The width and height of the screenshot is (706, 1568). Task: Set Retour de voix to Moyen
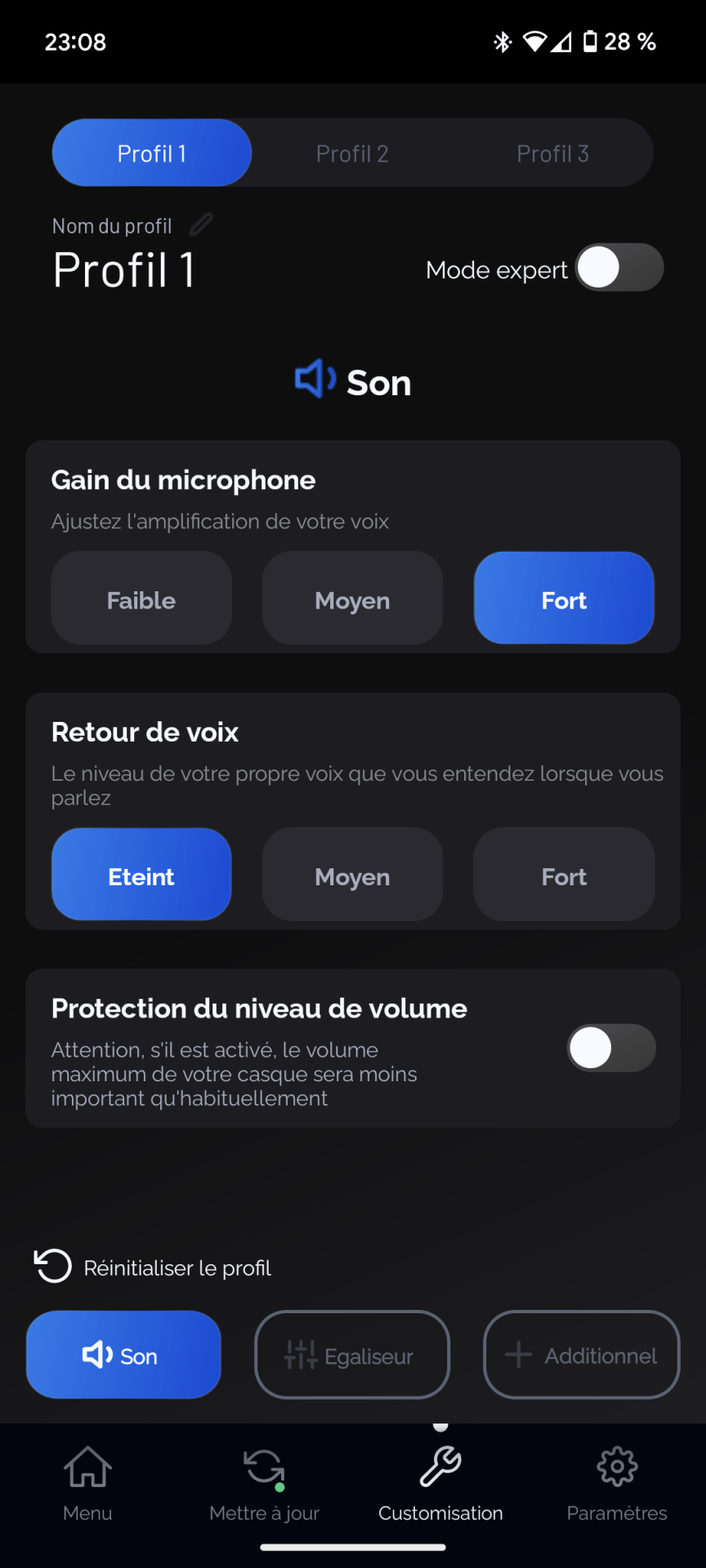coord(352,875)
